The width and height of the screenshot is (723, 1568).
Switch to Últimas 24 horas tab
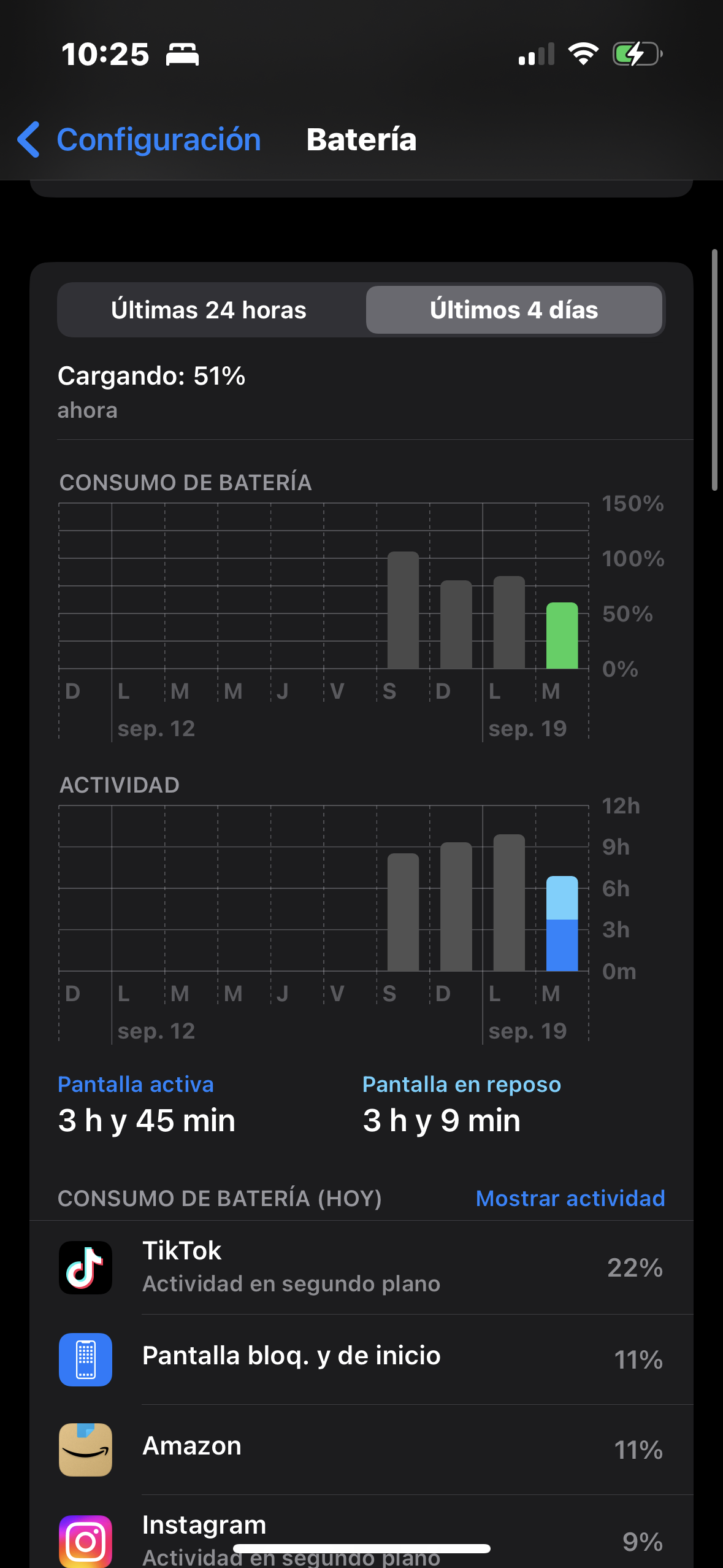tap(209, 310)
